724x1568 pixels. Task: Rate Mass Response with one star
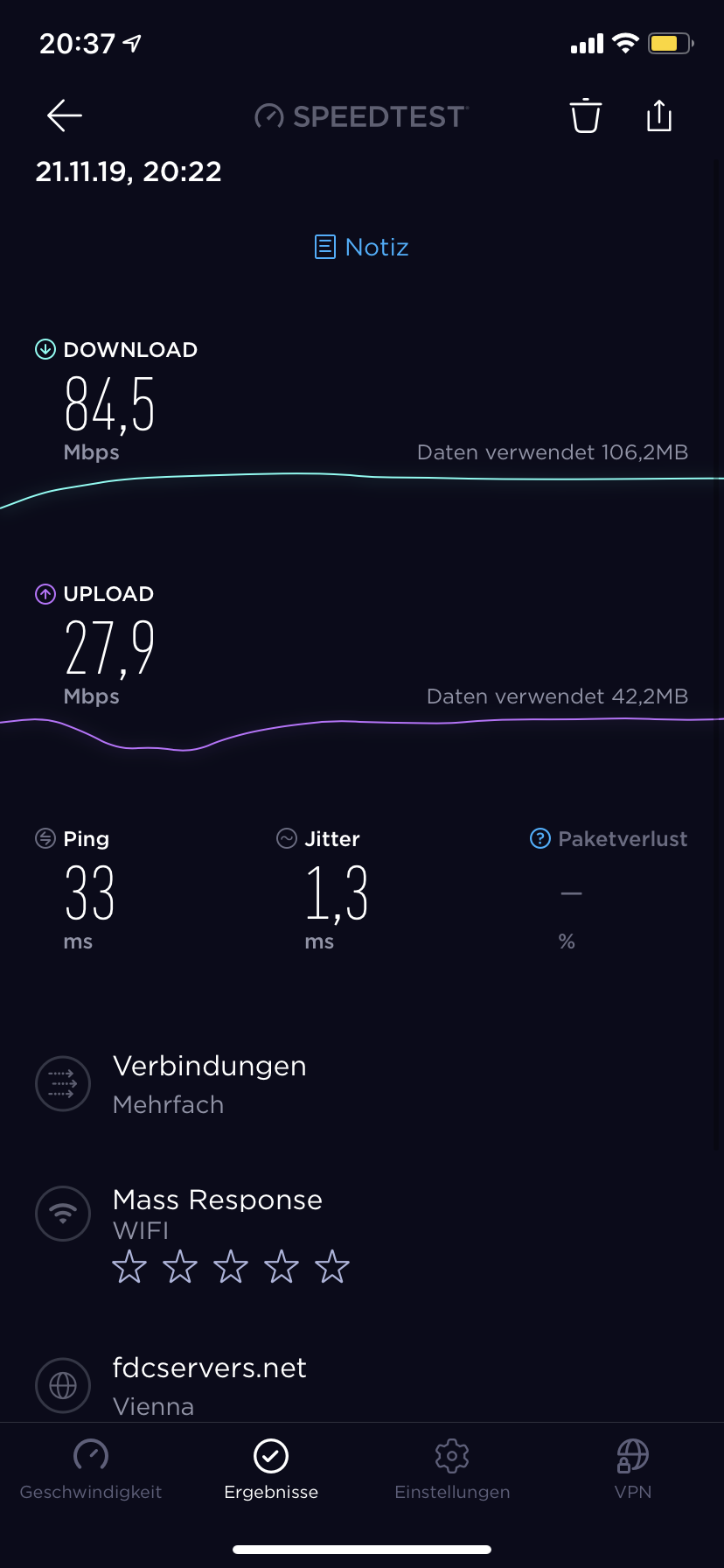click(129, 1266)
